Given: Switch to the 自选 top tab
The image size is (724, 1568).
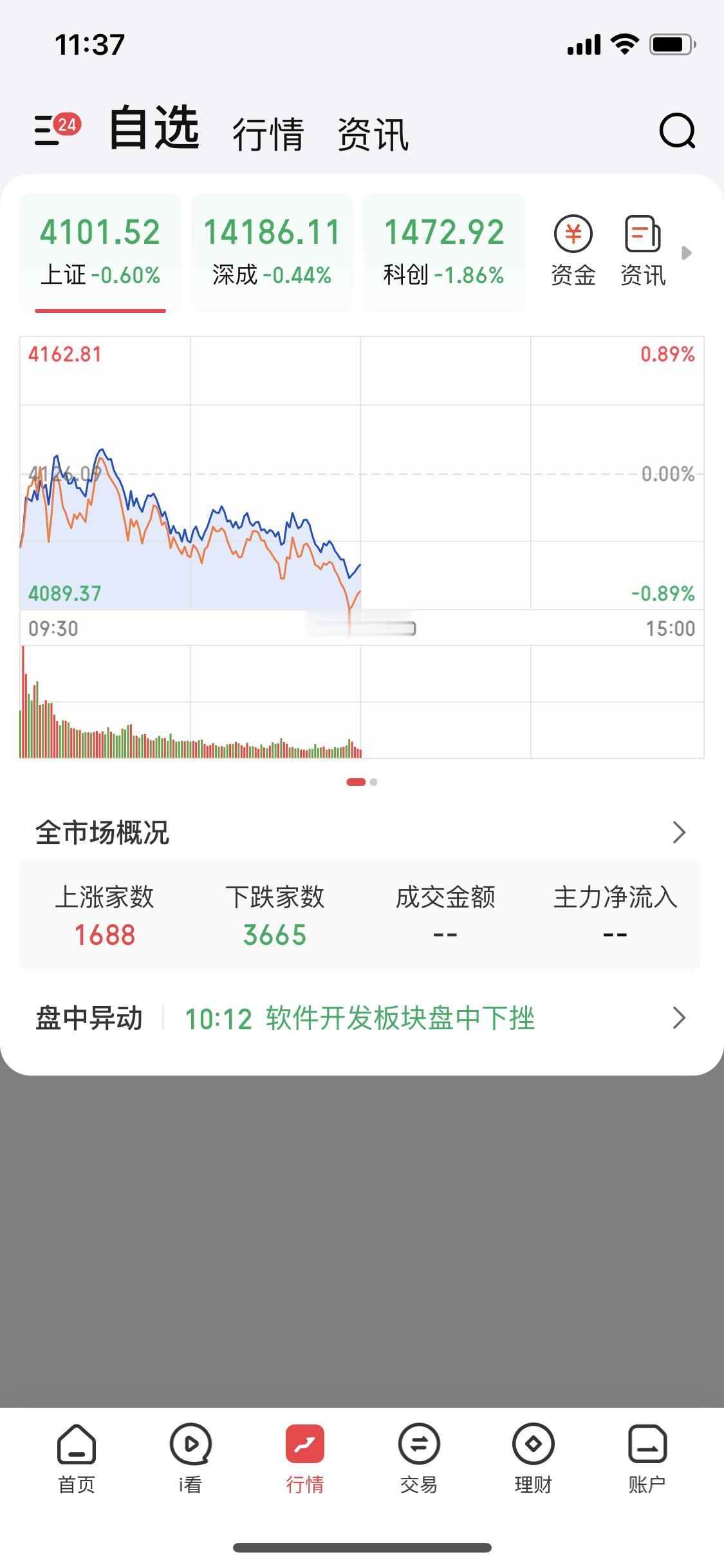Looking at the screenshot, I should click(154, 129).
